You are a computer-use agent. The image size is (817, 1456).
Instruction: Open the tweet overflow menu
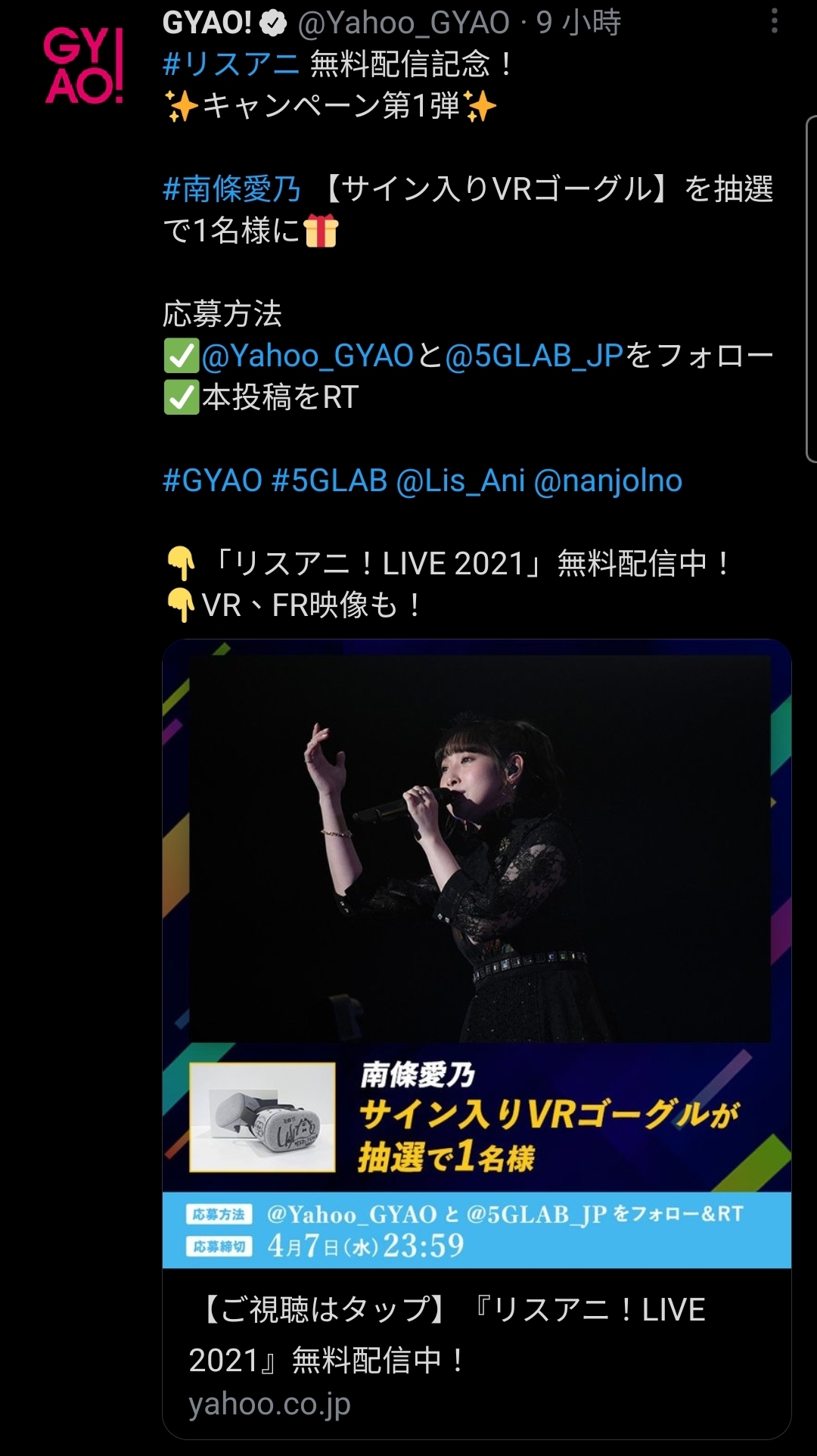774,21
